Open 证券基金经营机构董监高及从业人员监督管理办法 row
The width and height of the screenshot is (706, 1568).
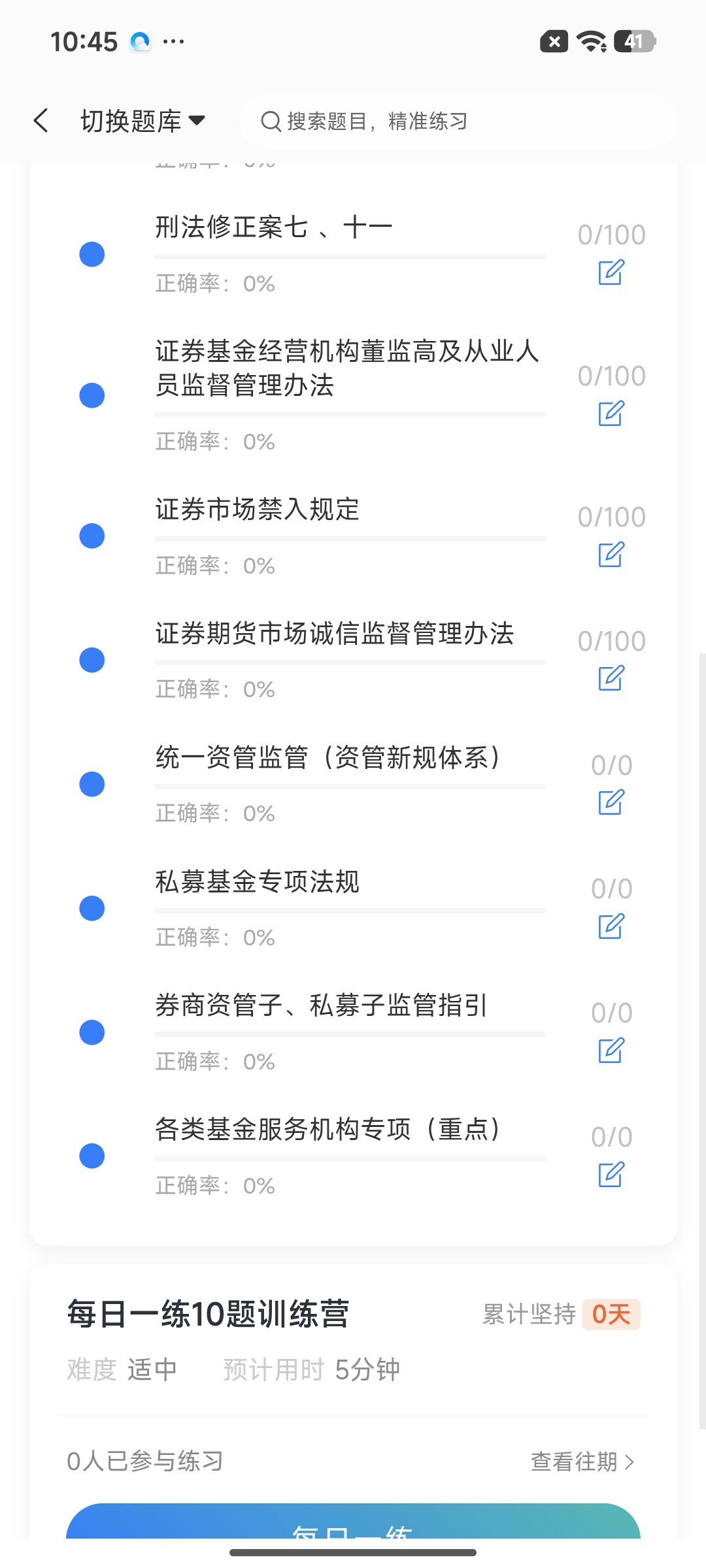[353, 395]
